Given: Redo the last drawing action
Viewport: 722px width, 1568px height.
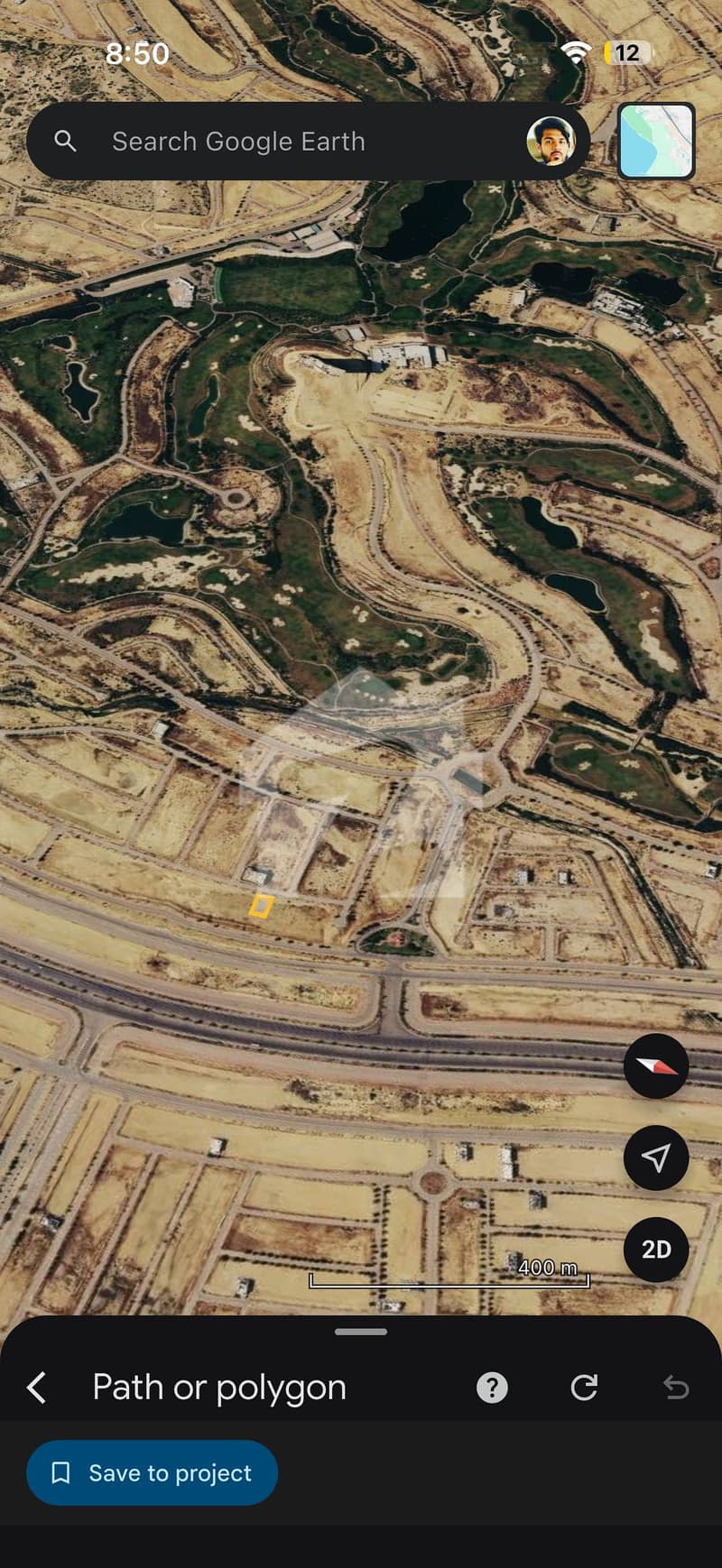Looking at the screenshot, I should coord(584,1388).
